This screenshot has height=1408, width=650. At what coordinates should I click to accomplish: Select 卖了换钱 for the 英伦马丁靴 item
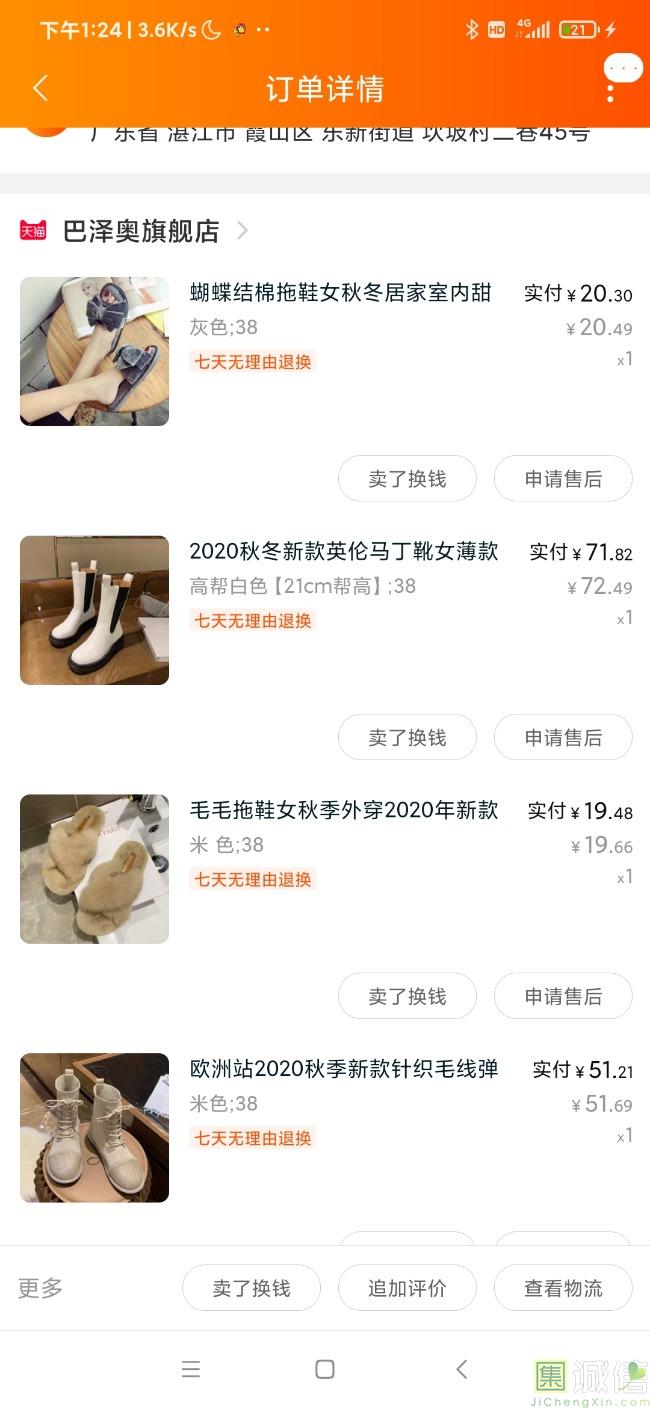407,738
